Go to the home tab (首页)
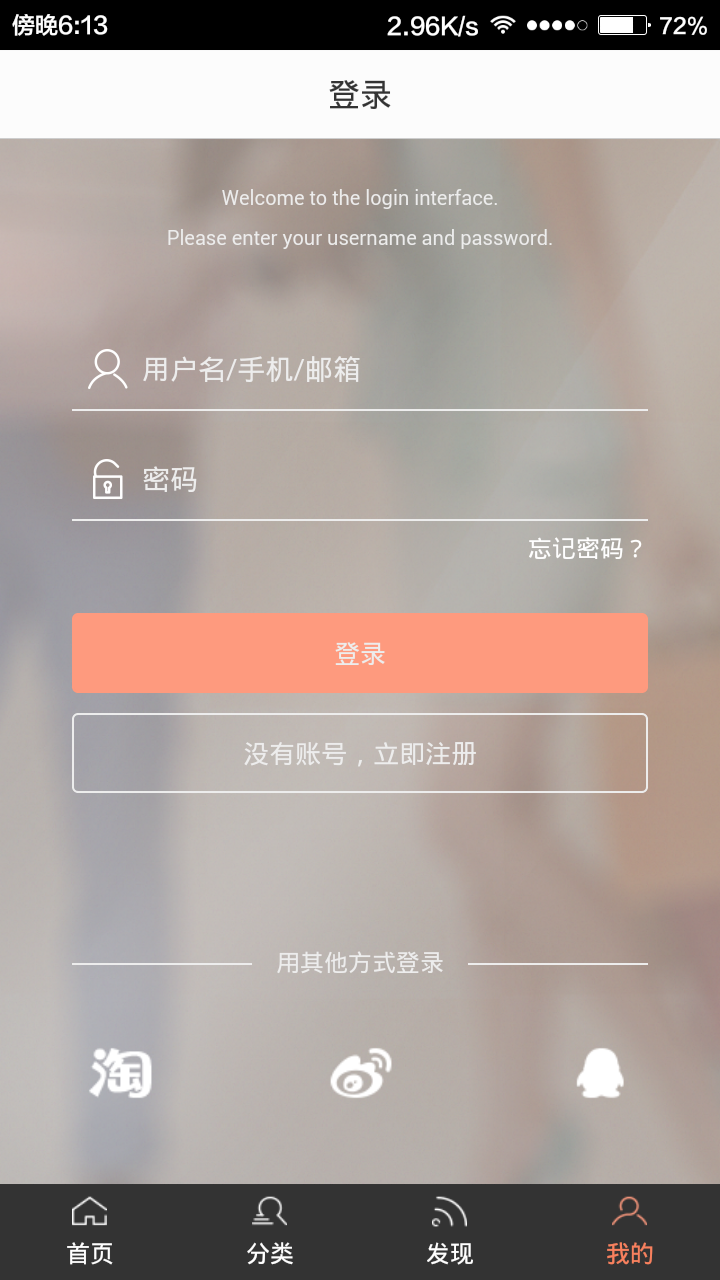Image resolution: width=720 pixels, height=1280 pixels. [90, 1232]
